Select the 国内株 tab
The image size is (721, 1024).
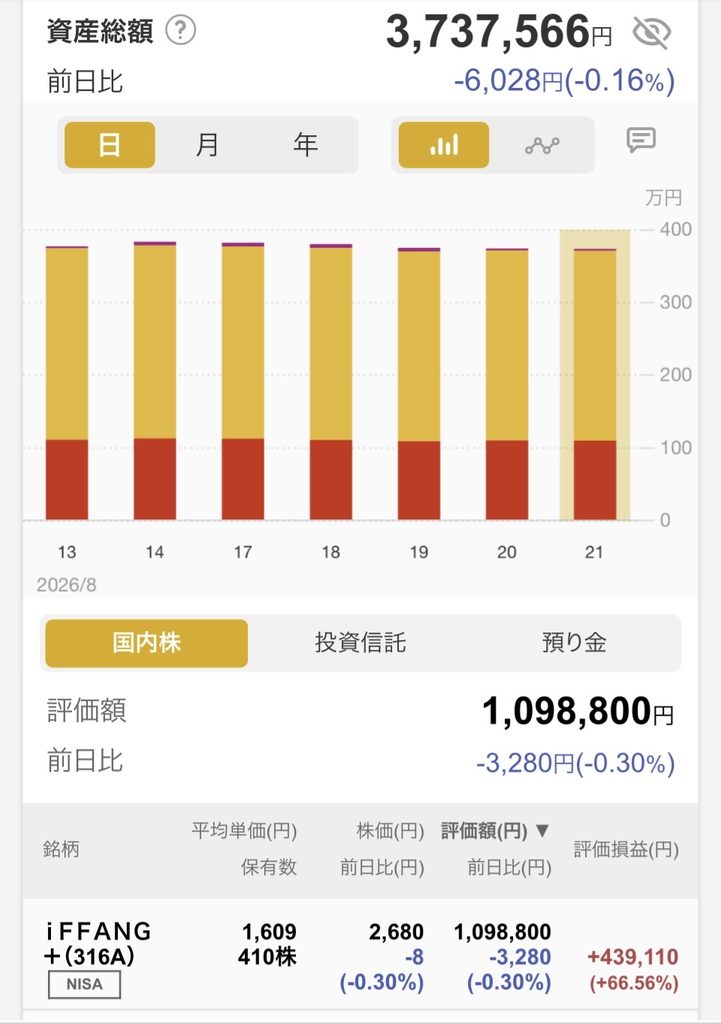(146, 643)
